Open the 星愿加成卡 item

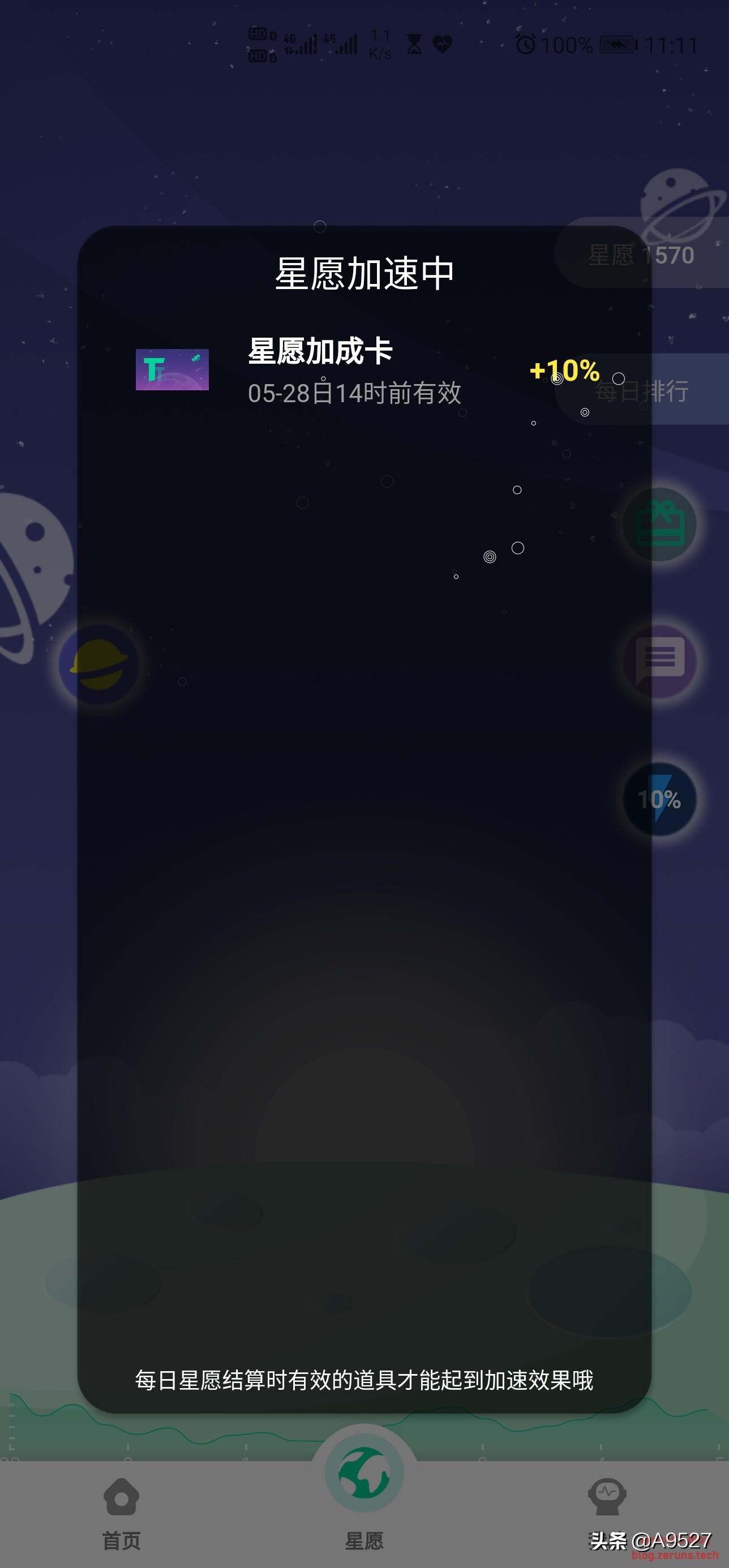pos(320,369)
